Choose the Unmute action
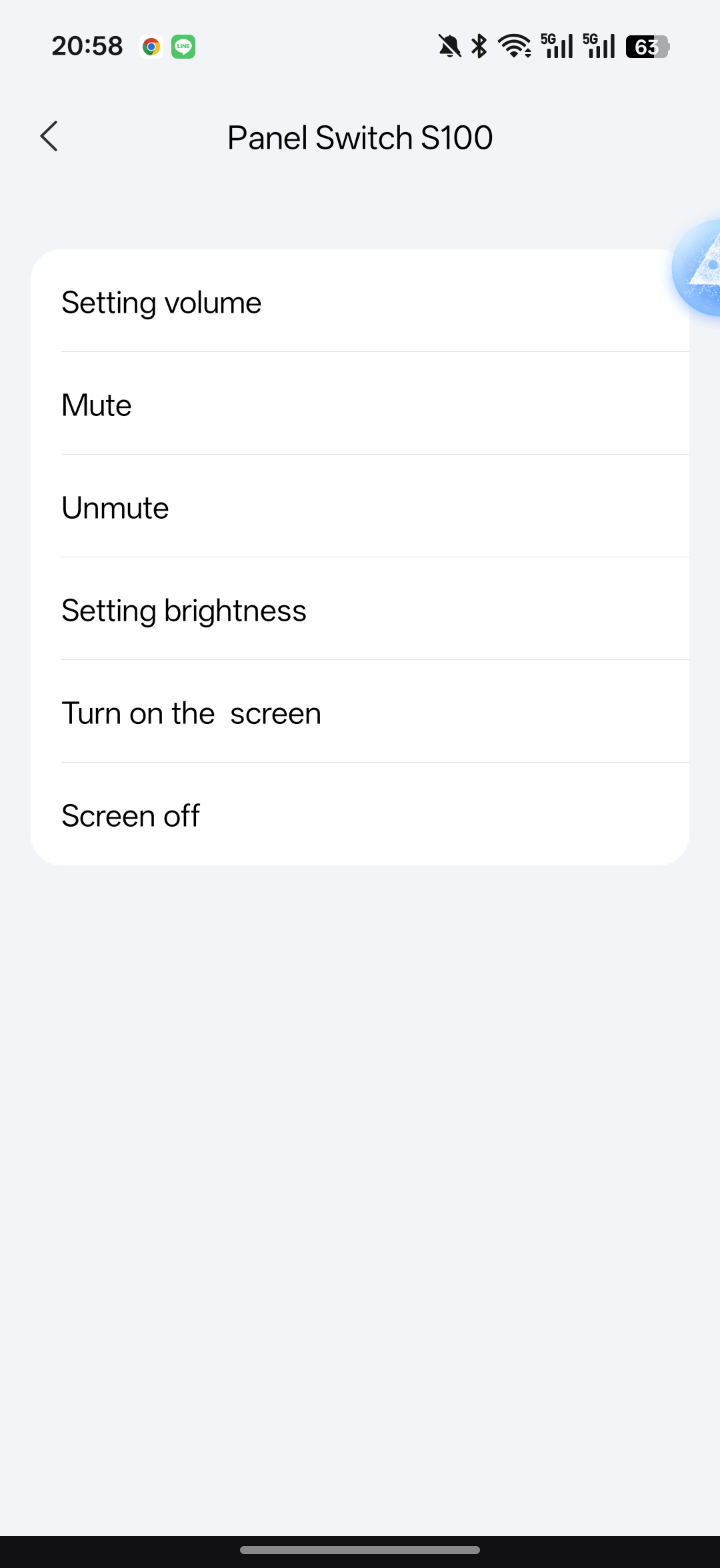Image resolution: width=720 pixels, height=1568 pixels. (360, 507)
